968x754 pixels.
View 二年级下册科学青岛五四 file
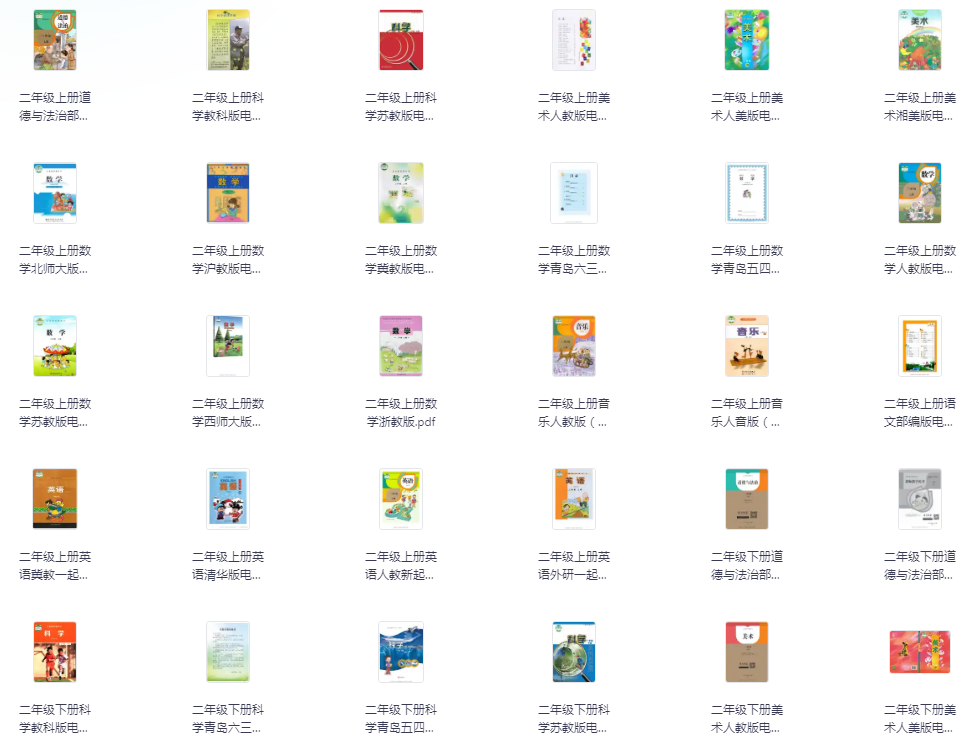tap(401, 652)
